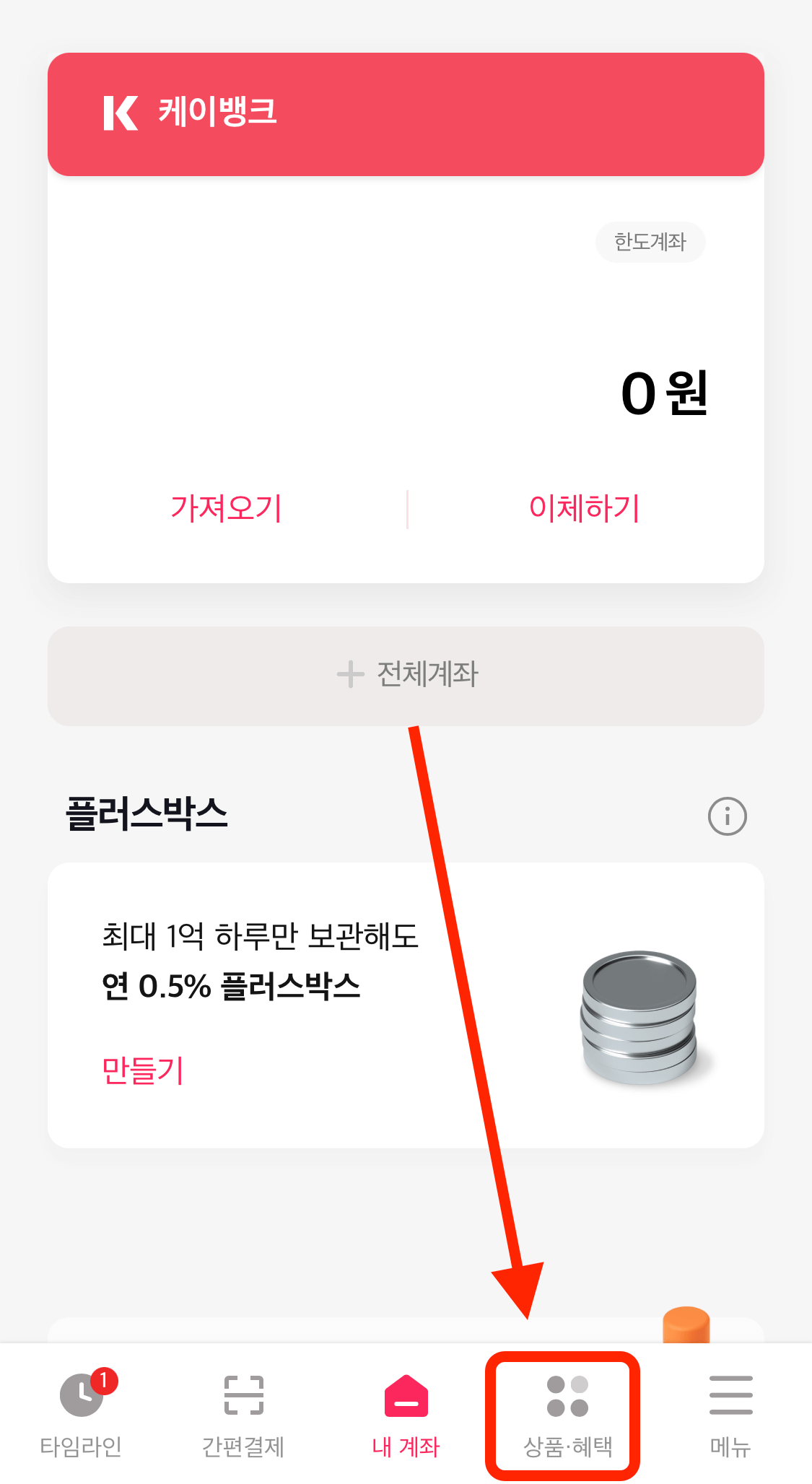Viewport: 812px width, 1484px height.
Task: Open 만들기 to create a 플러스박스
Action: pos(142,1071)
